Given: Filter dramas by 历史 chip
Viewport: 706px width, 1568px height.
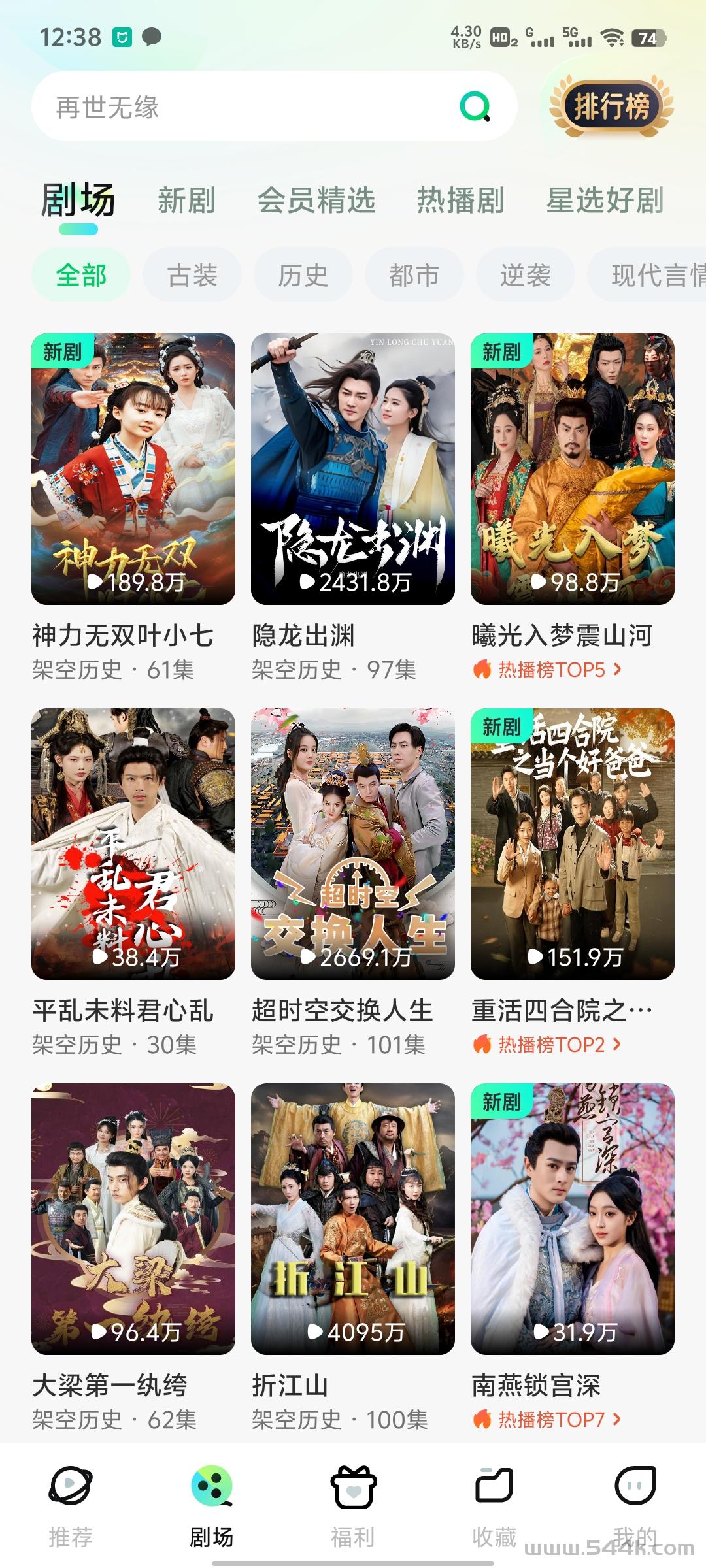Looking at the screenshot, I should click(303, 275).
